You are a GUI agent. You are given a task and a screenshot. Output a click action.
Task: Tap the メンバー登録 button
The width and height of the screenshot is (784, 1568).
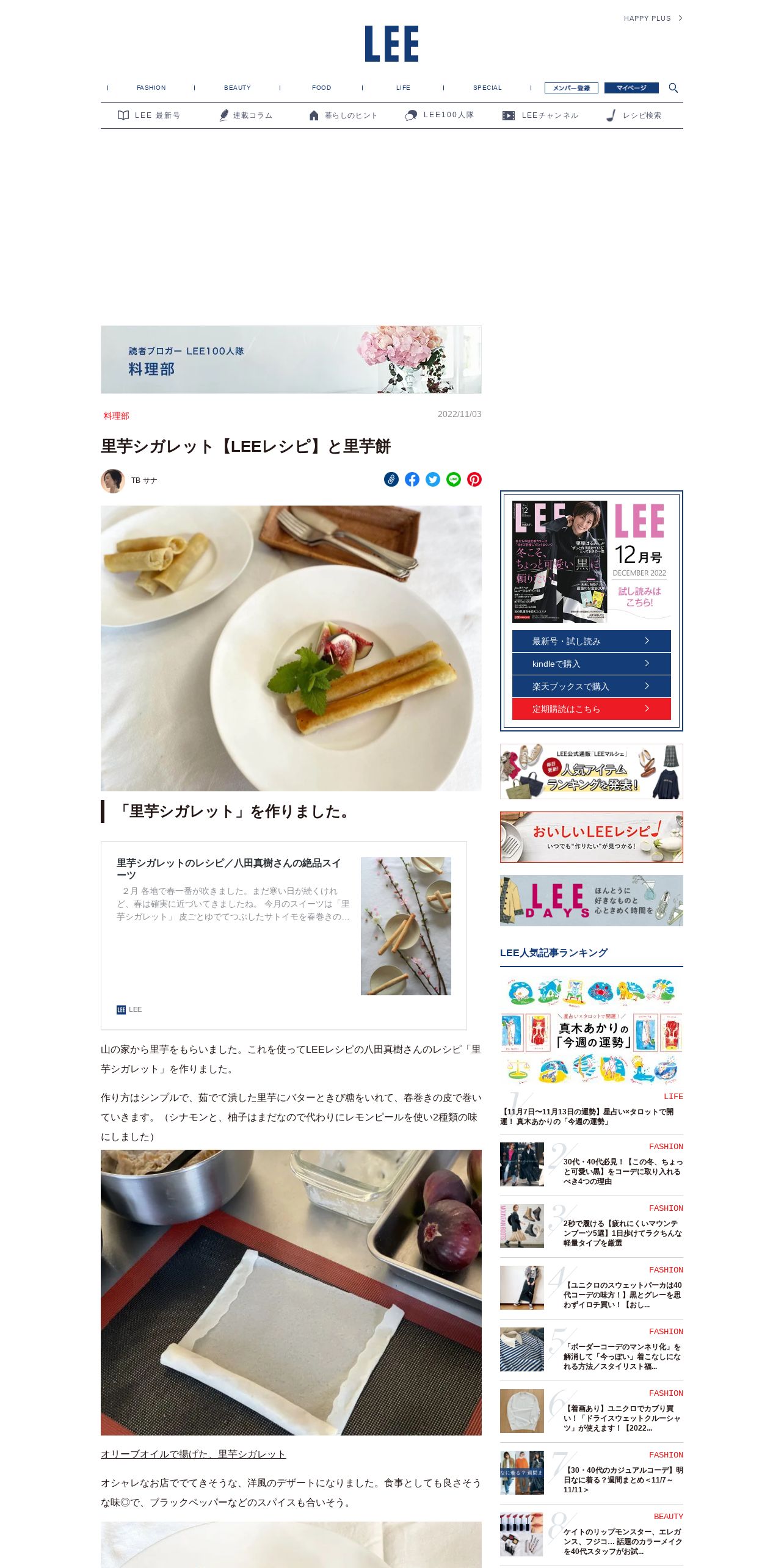pos(572,88)
